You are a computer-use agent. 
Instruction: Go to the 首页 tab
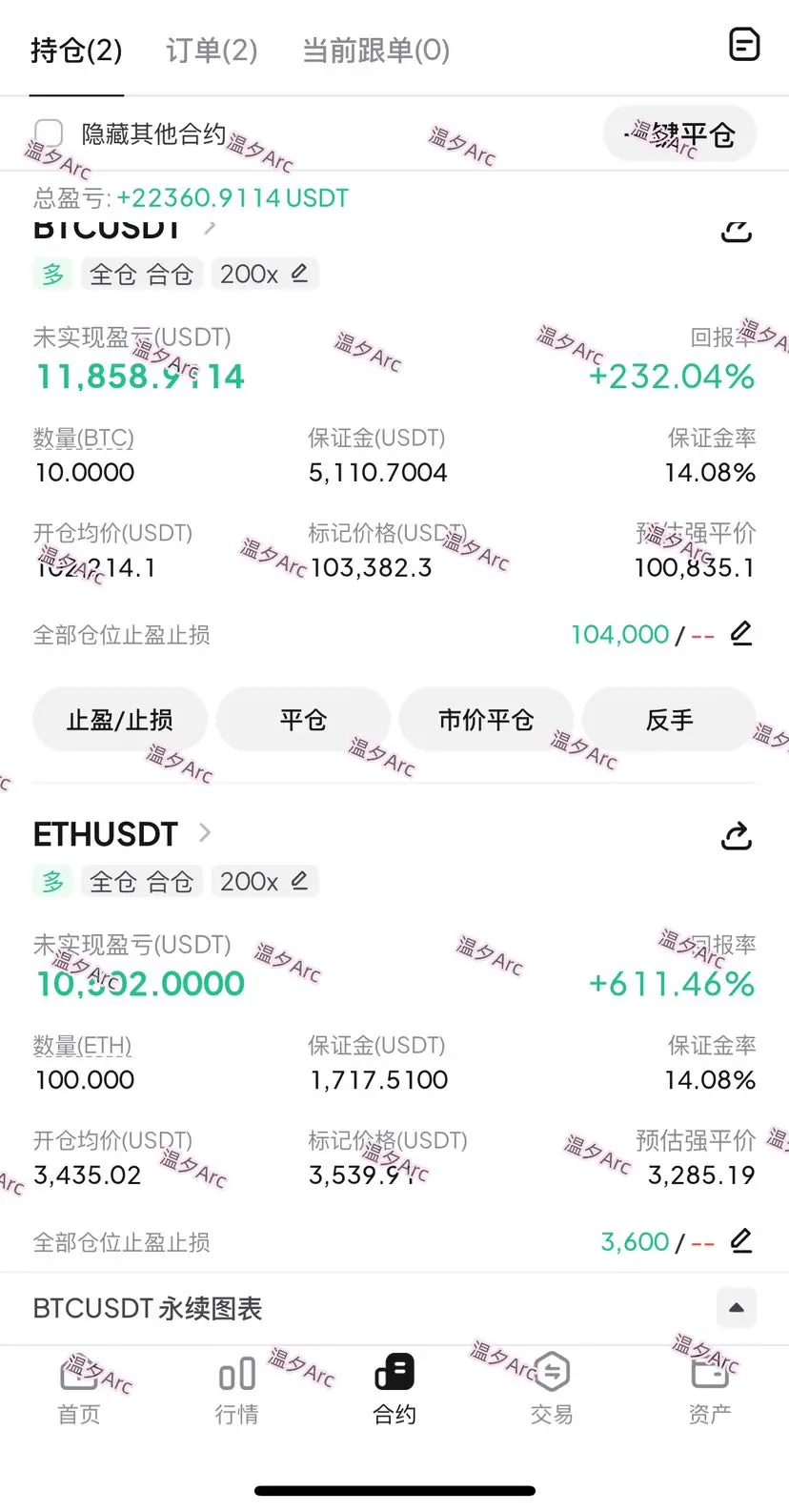pyautogui.click(x=79, y=1390)
